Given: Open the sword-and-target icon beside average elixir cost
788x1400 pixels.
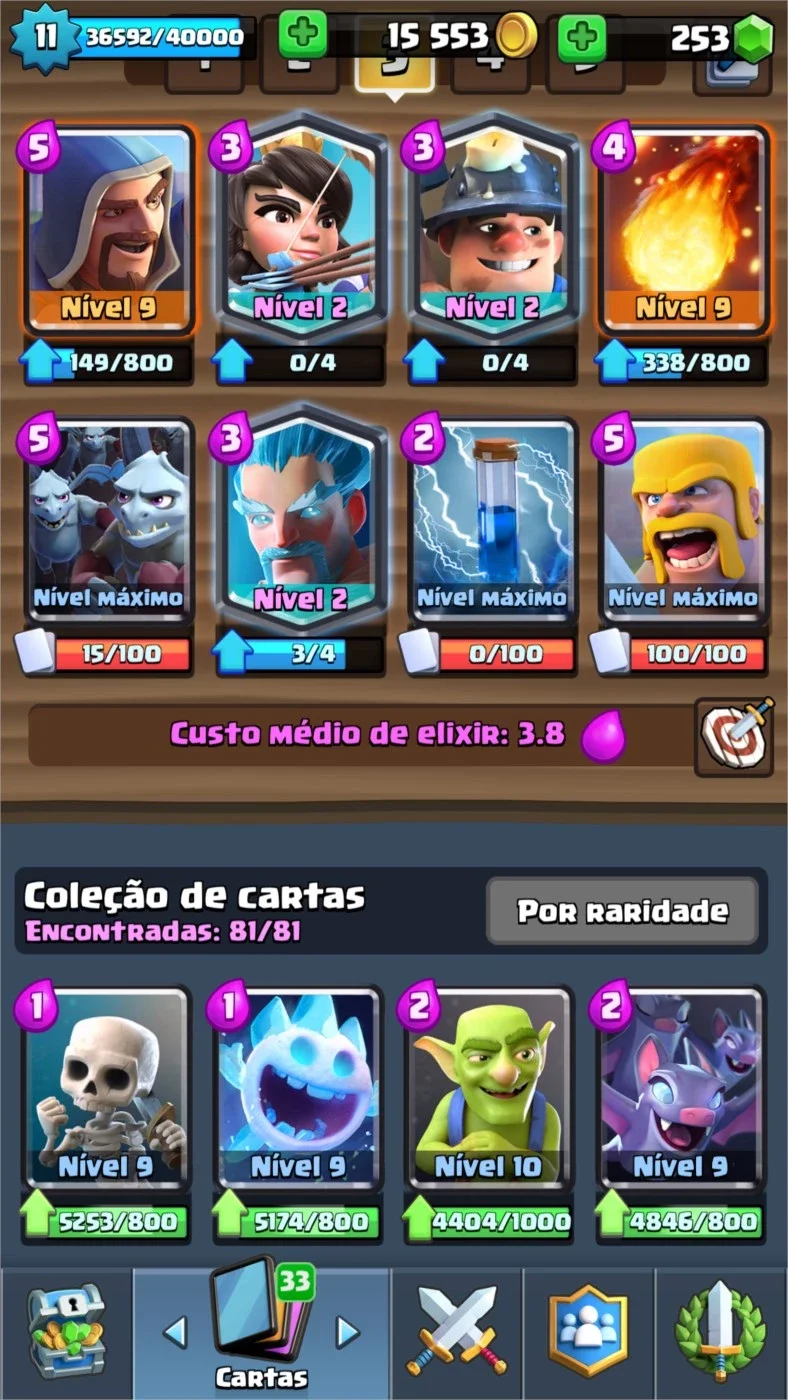Looking at the screenshot, I should coord(734,736).
